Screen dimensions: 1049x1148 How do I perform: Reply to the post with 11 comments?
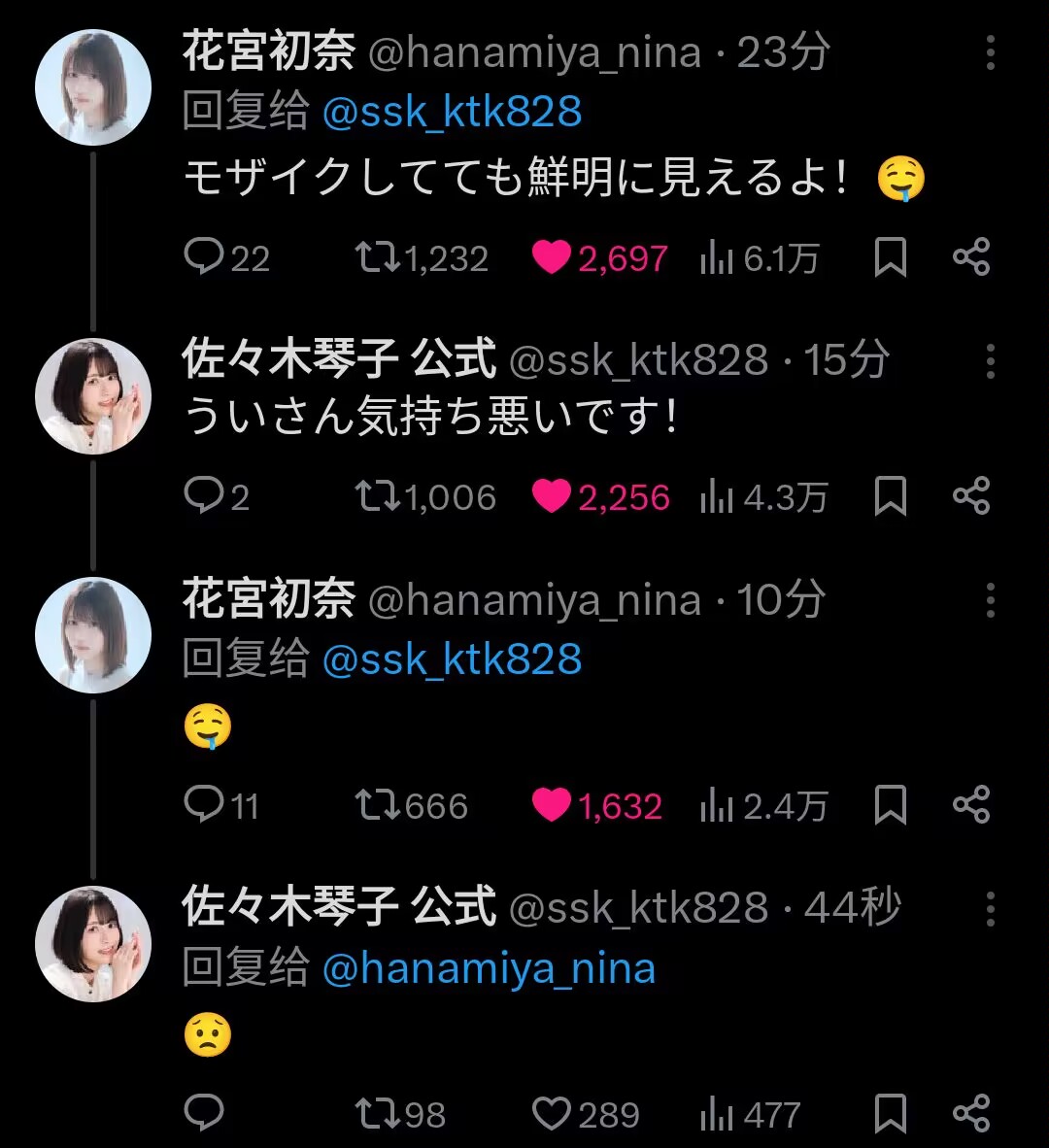(204, 805)
